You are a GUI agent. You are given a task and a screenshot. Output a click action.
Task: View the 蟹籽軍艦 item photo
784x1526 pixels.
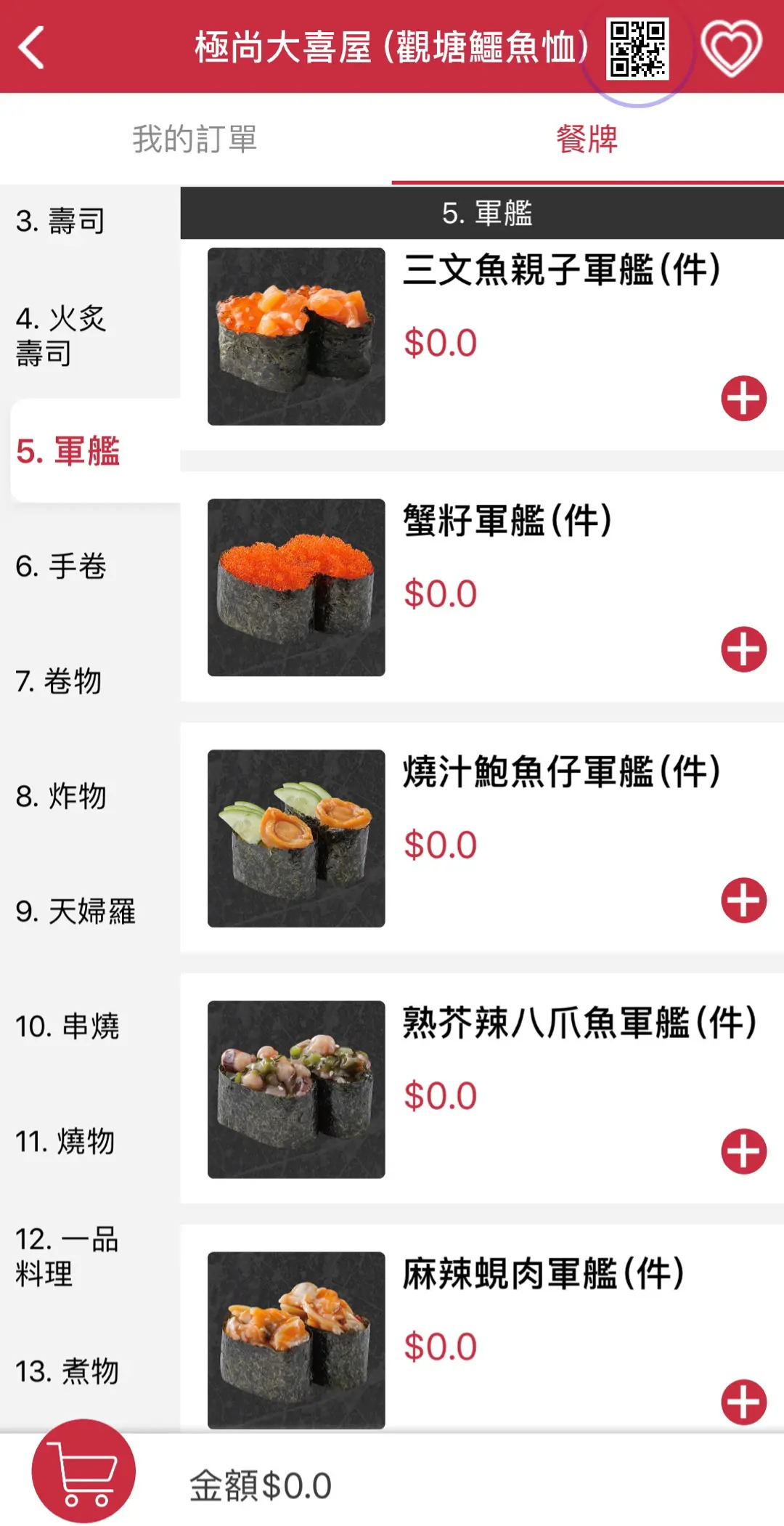pos(296,588)
